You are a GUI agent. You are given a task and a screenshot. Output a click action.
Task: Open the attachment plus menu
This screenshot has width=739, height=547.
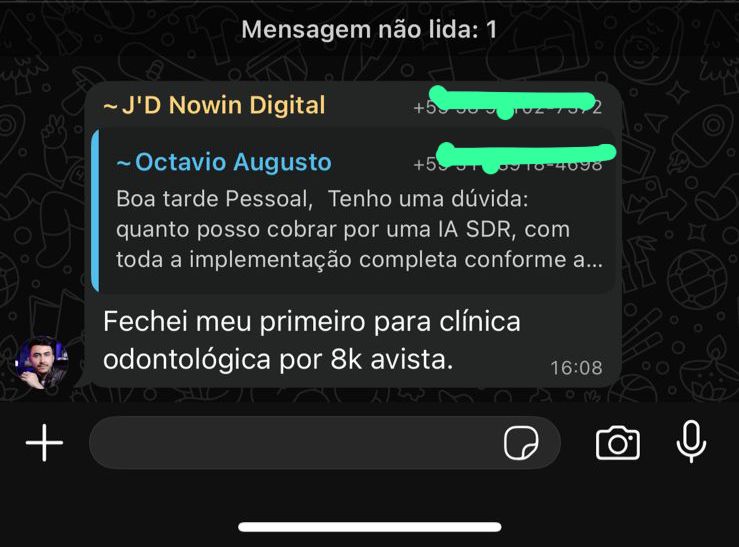[44, 443]
